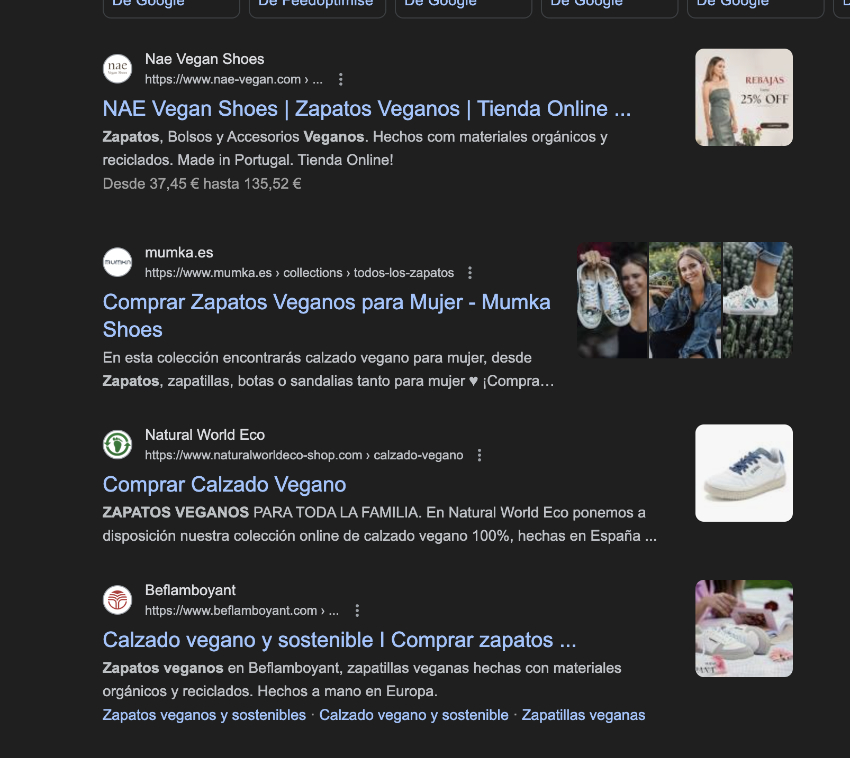The image size is (850, 758).
Task: Open more options for mumka.es result
Action: coord(470,272)
